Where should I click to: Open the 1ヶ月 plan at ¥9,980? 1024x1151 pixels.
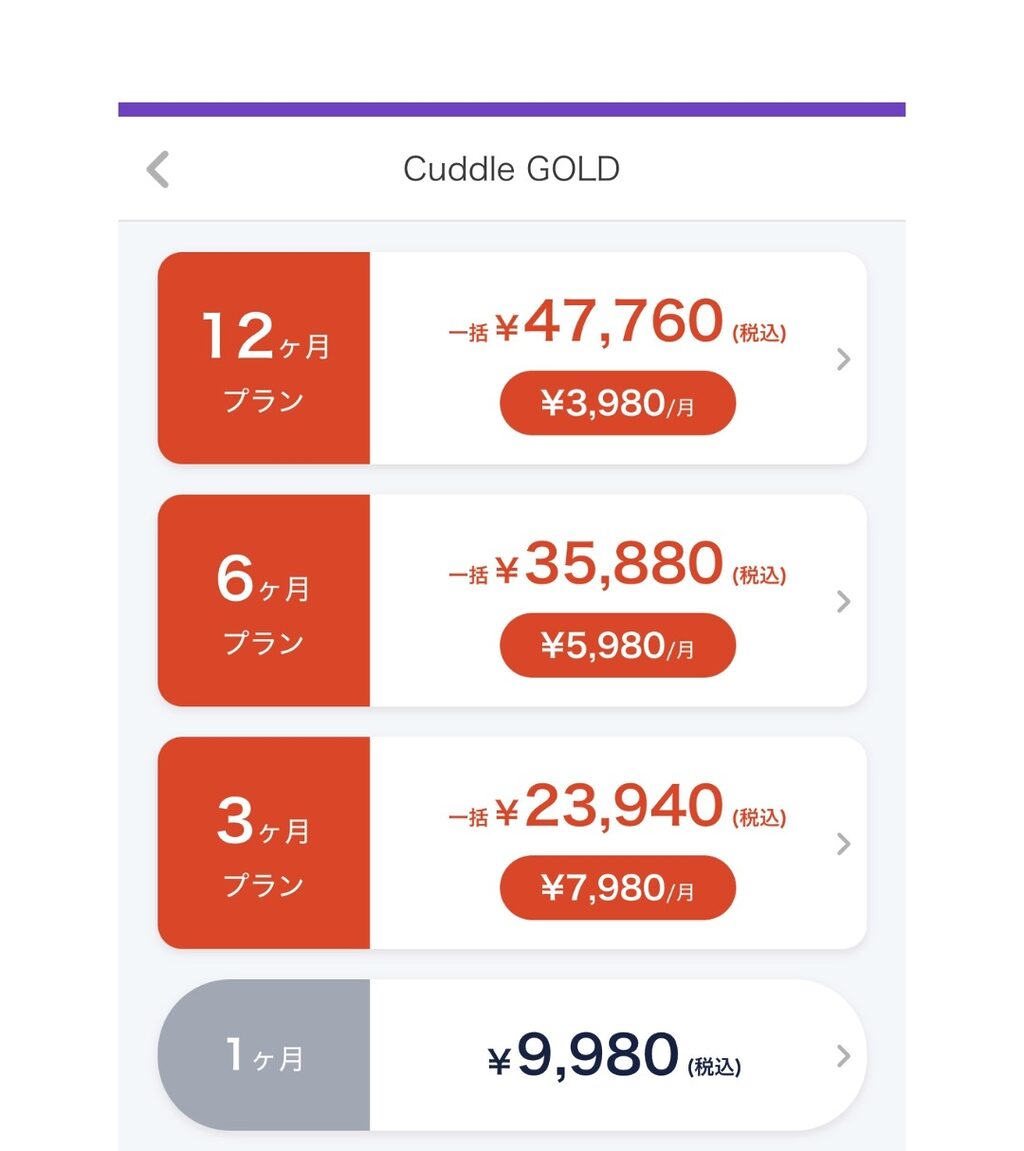[512, 1055]
